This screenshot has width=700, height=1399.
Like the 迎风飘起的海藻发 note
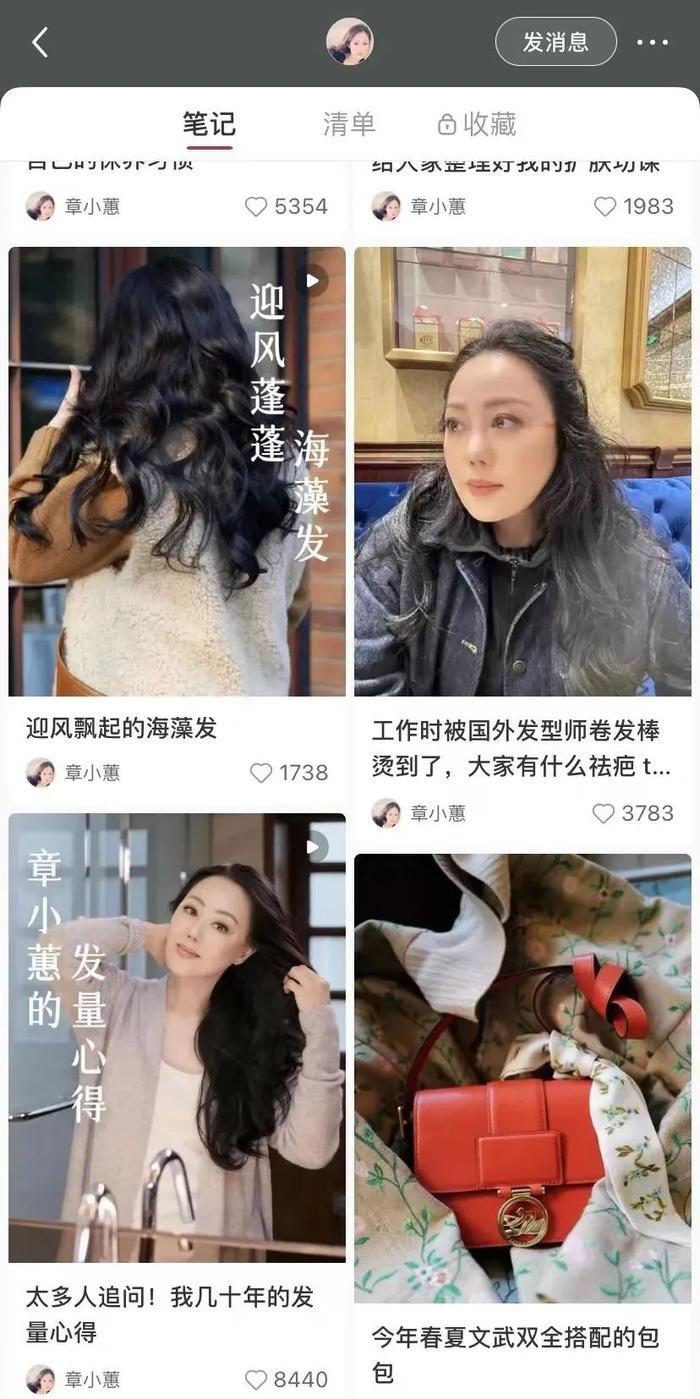261,773
